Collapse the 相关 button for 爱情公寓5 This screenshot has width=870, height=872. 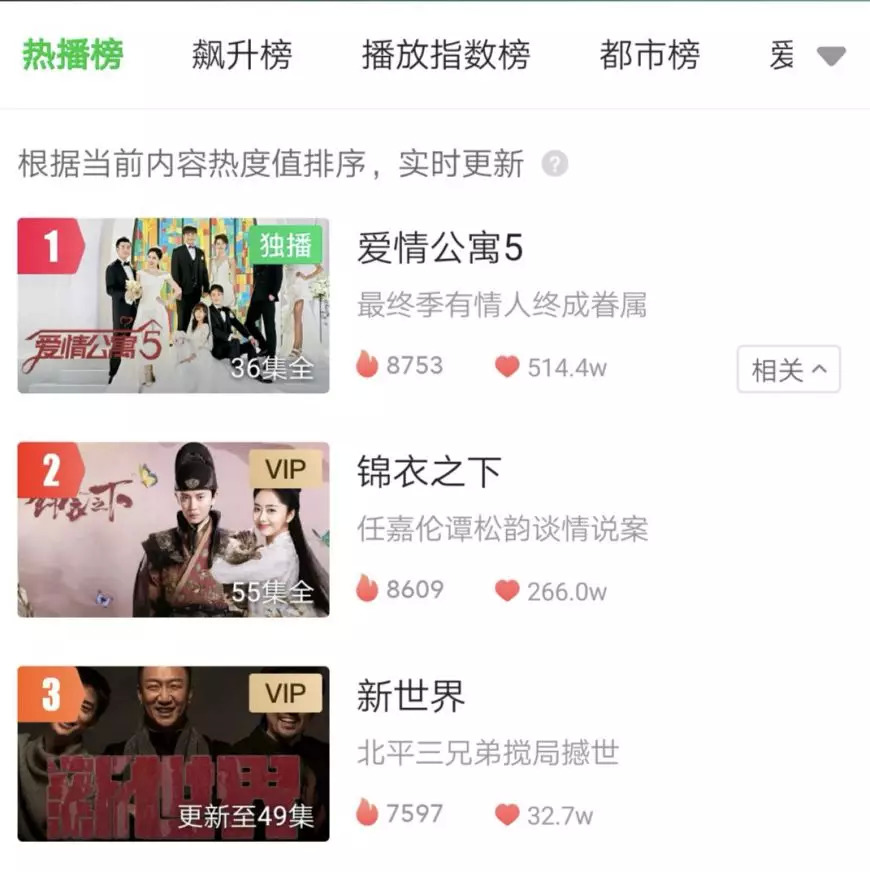788,370
